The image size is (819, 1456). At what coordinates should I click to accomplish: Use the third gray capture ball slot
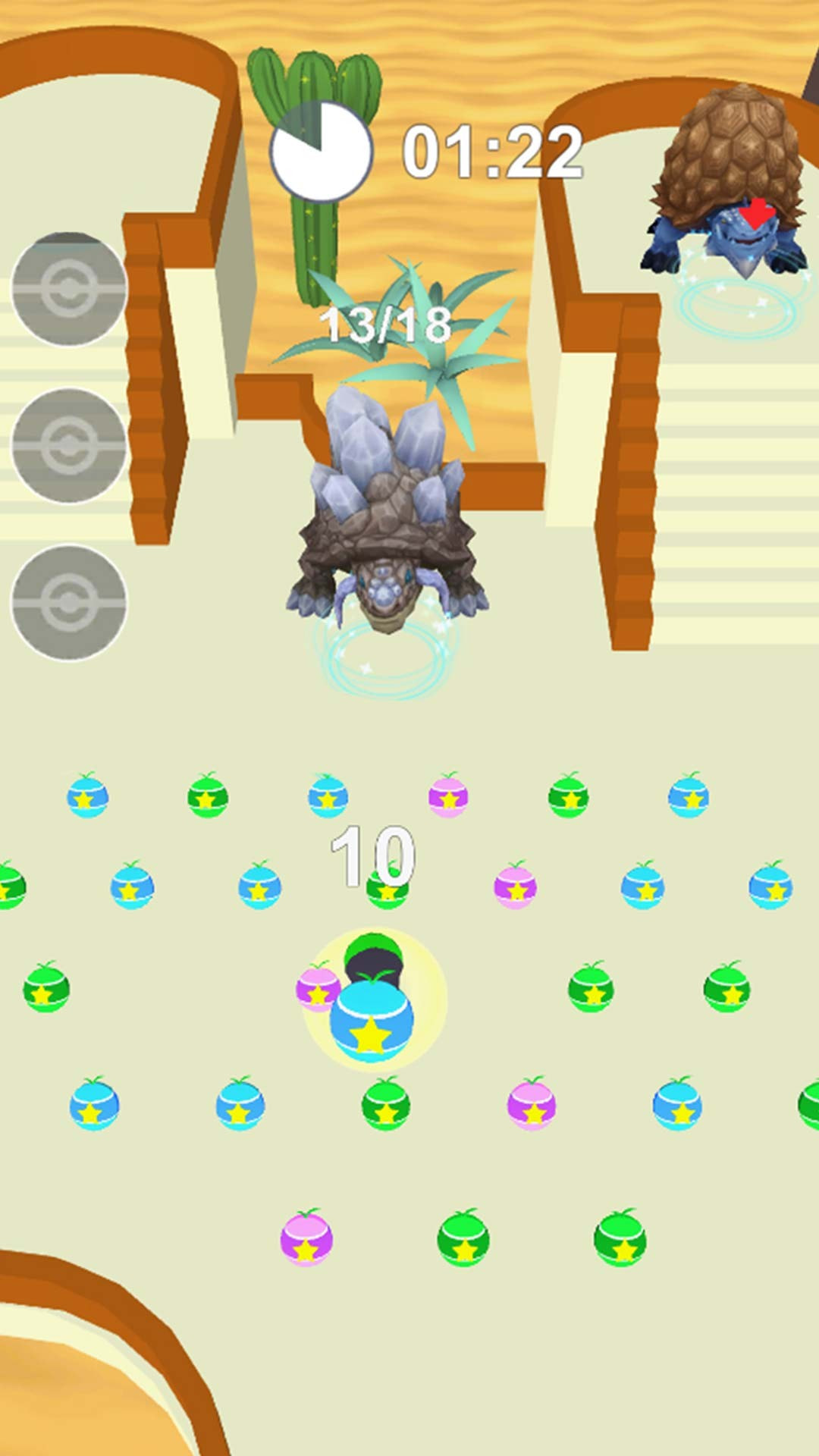pyautogui.click(x=68, y=602)
